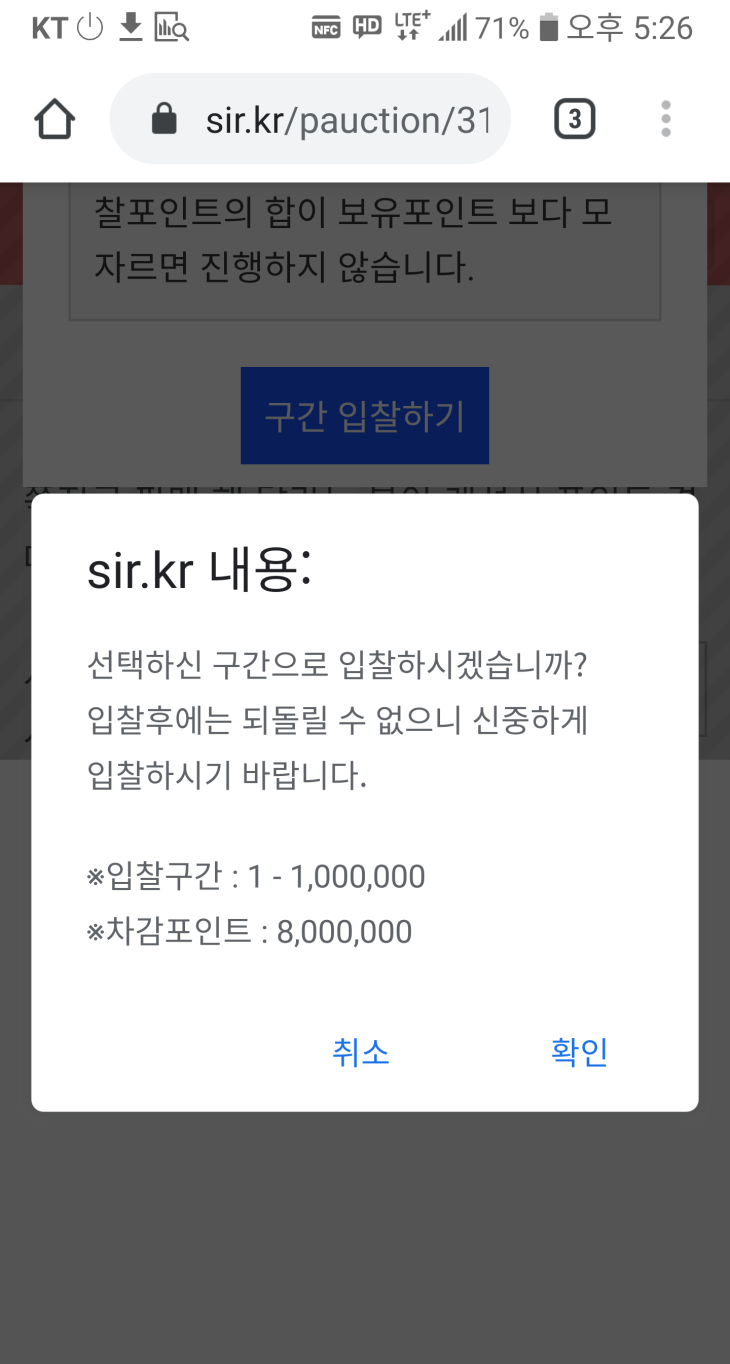
Task: Open the three-dot browser overflow menu
Action: click(x=665, y=118)
